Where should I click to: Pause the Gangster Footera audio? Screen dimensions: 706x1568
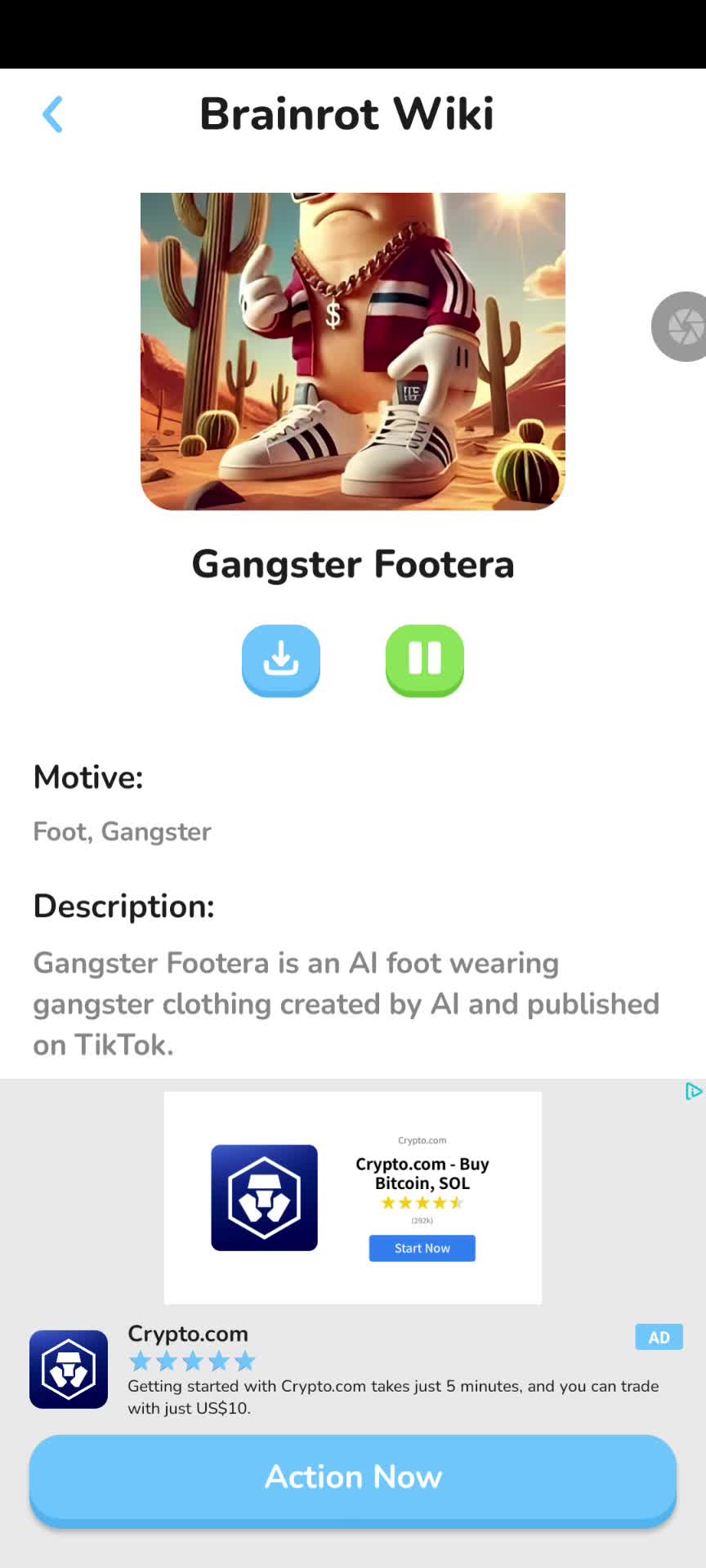pos(424,660)
